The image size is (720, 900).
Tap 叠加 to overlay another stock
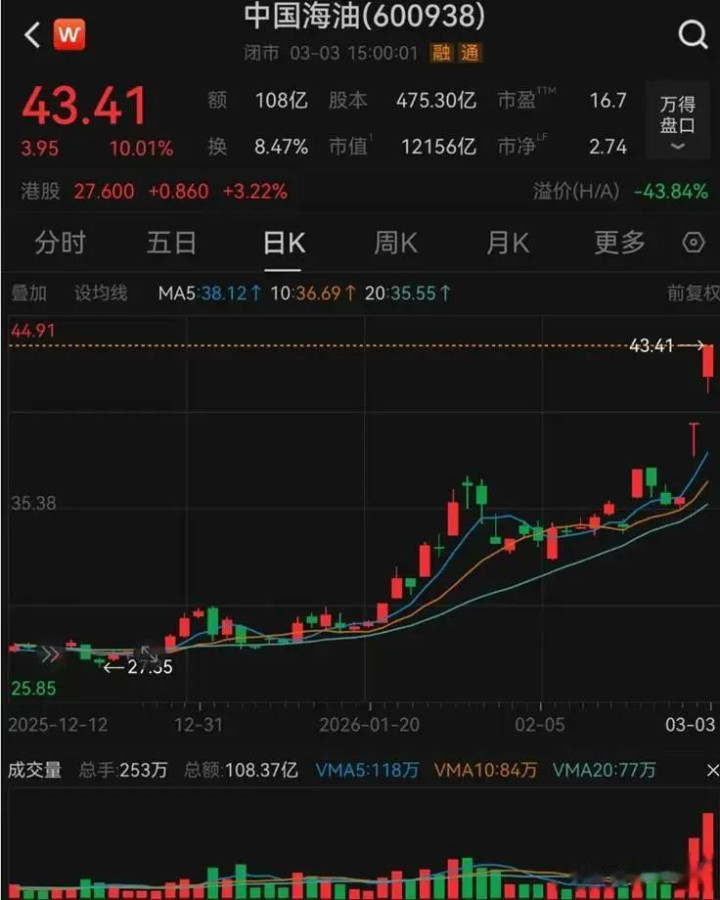29,293
